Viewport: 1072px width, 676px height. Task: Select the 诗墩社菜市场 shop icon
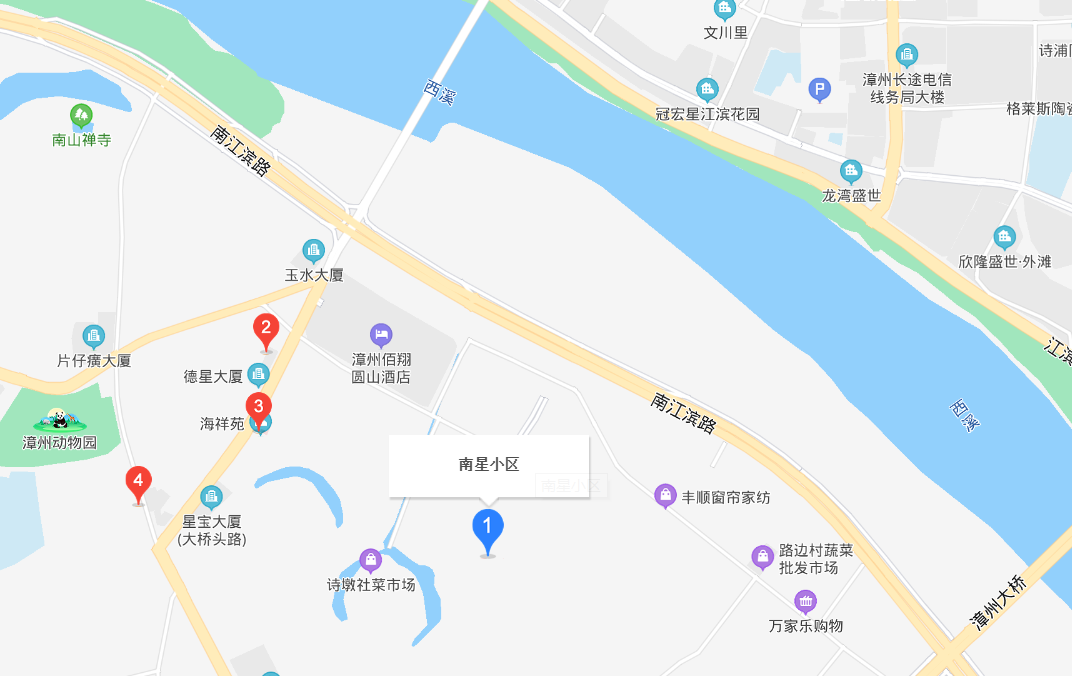click(370, 560)
